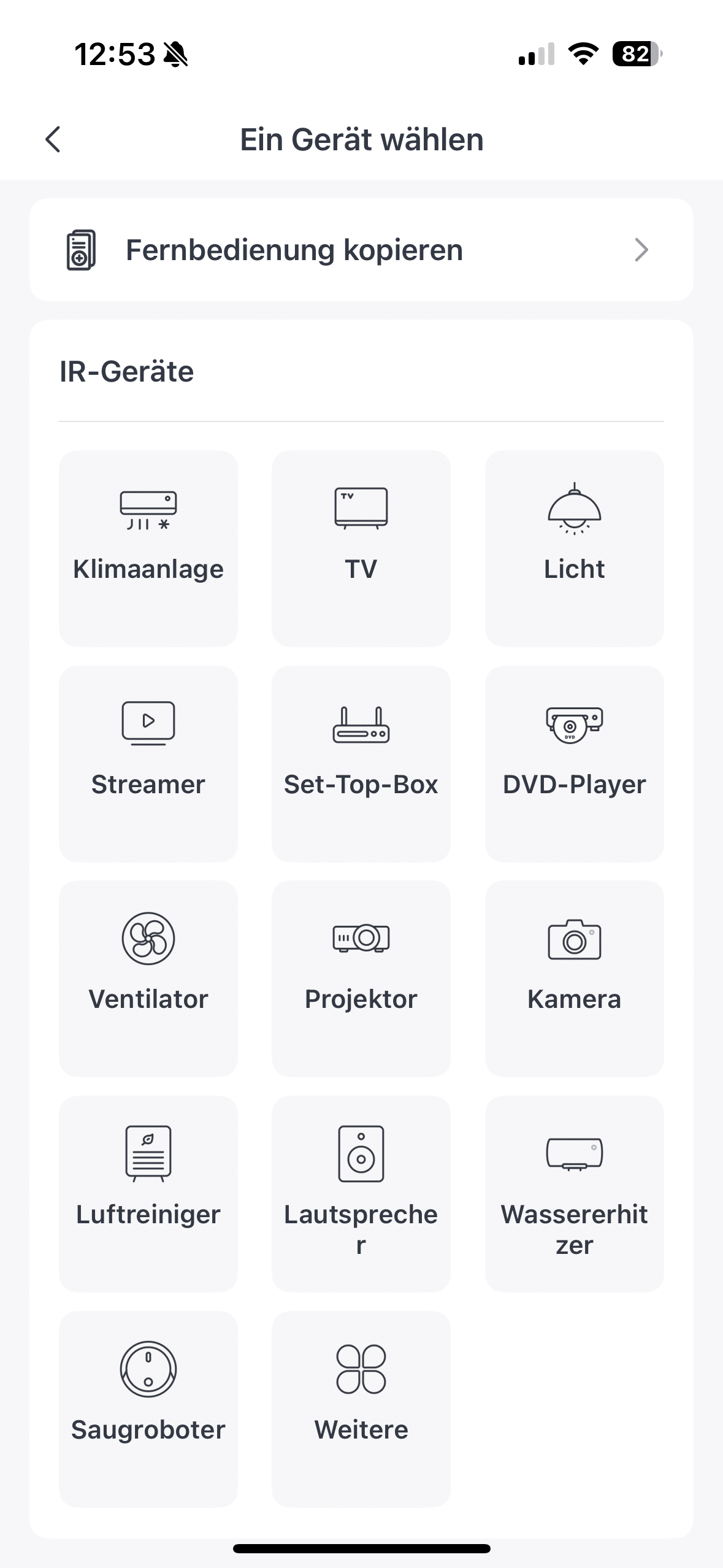Viewport: 723px width, 1568px height.
Task: Open the Kamera device option
Action: tap(574, 978)
